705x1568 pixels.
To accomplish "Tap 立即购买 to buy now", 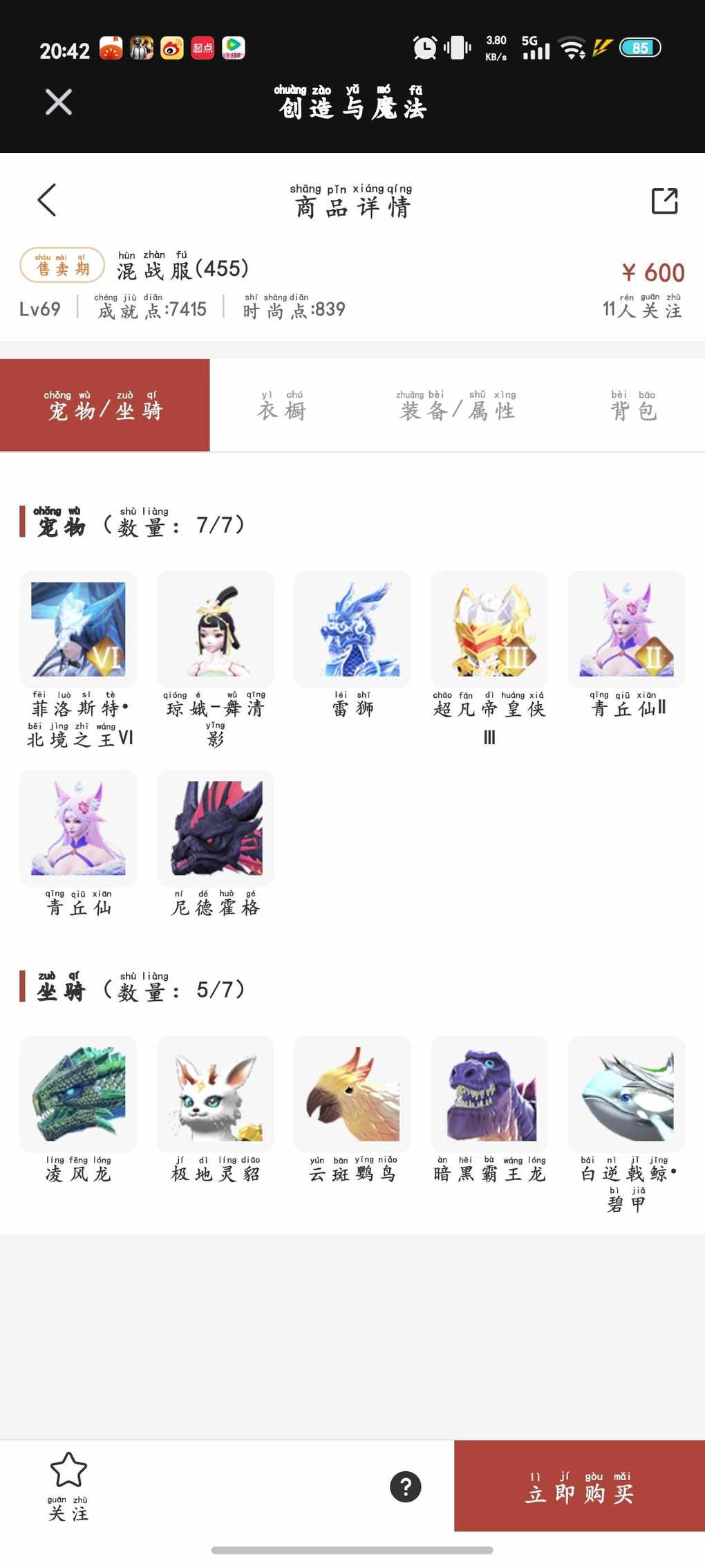I will tap(579, 1486).
